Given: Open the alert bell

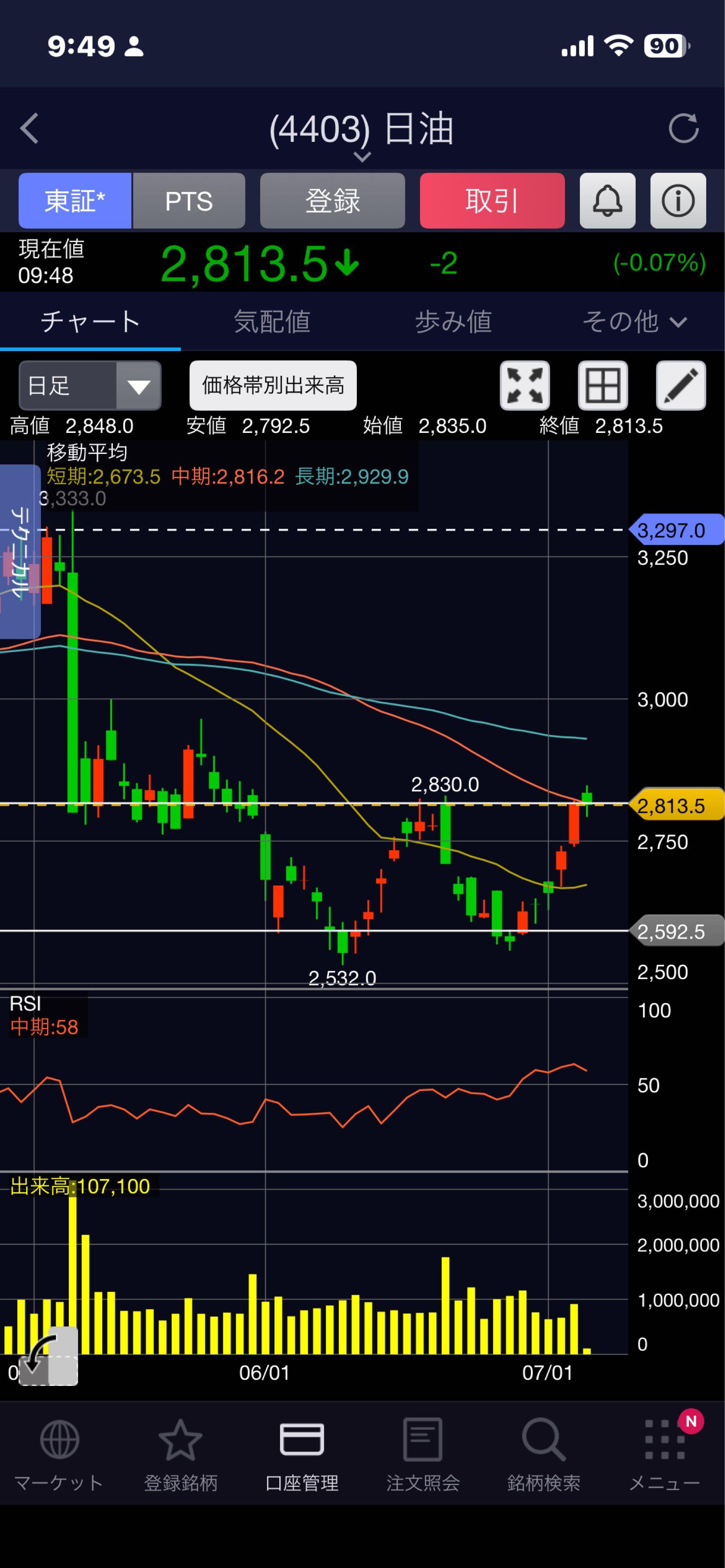Looking at the screenshot, I should coord(607,201).
